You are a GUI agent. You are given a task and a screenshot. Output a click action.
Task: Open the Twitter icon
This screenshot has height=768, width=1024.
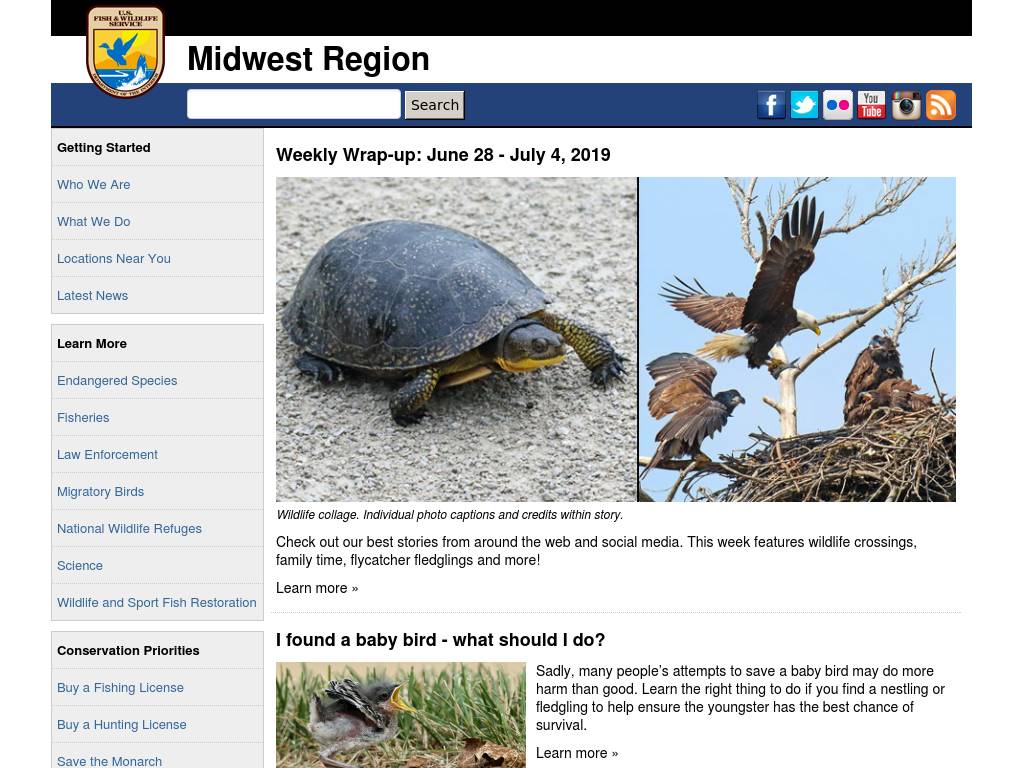click(x=804, y=105)
